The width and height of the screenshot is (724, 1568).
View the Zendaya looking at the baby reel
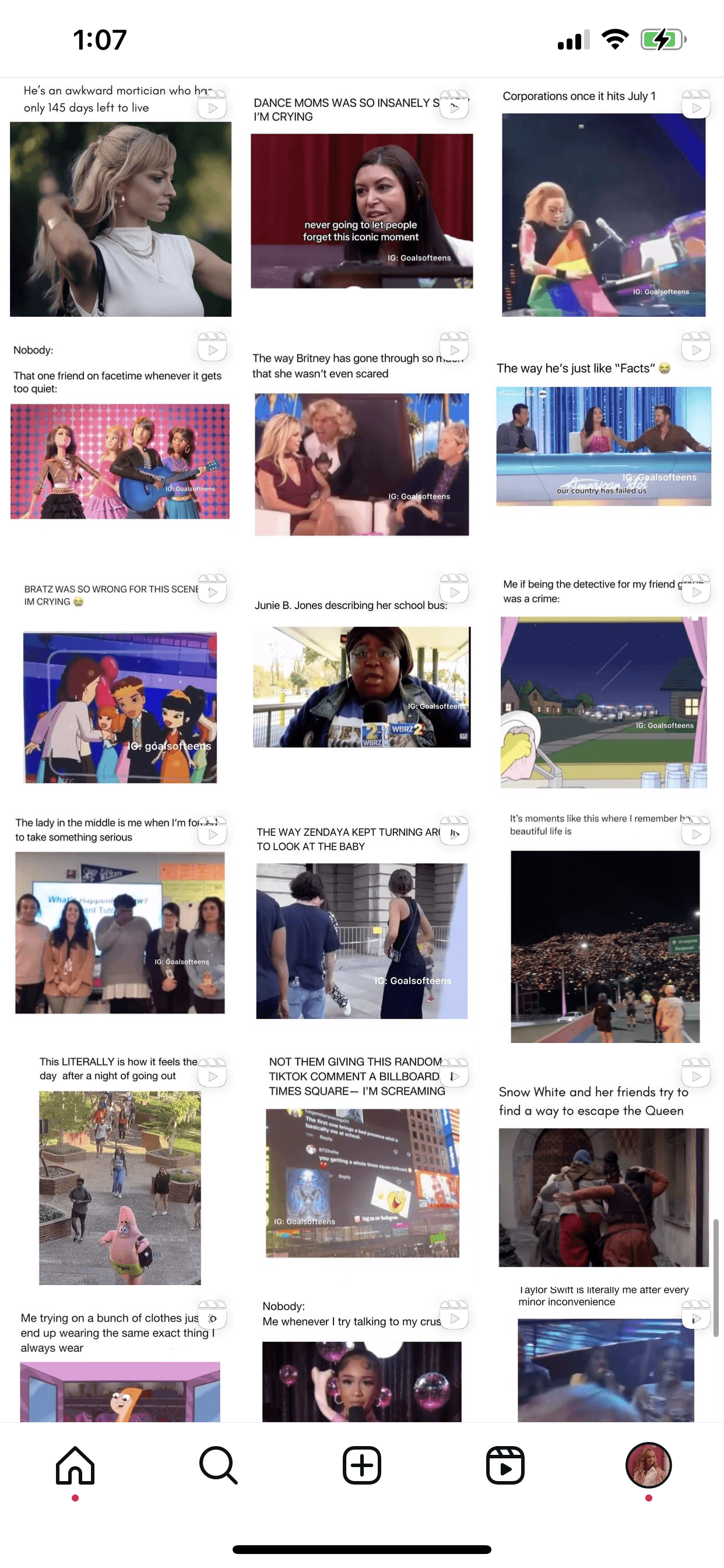coord(362,940)
